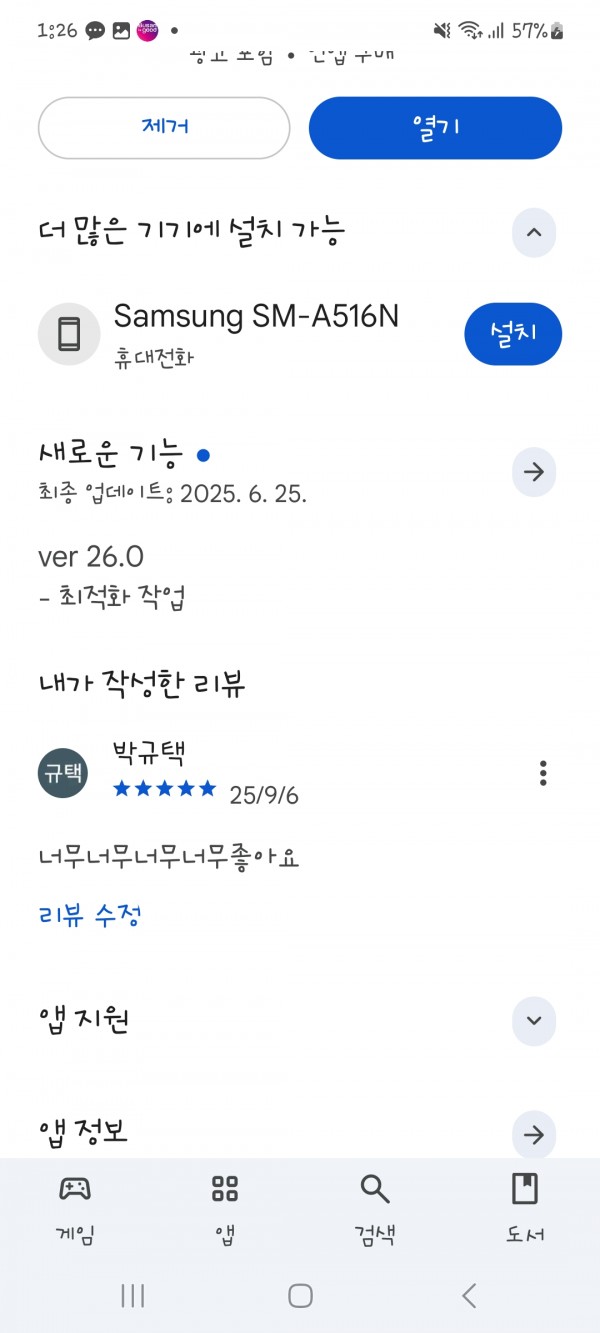This screenshot has height=1333, width=600.
Task: Tap the 리뷰 수정 link
Action: tap(90, 914)
